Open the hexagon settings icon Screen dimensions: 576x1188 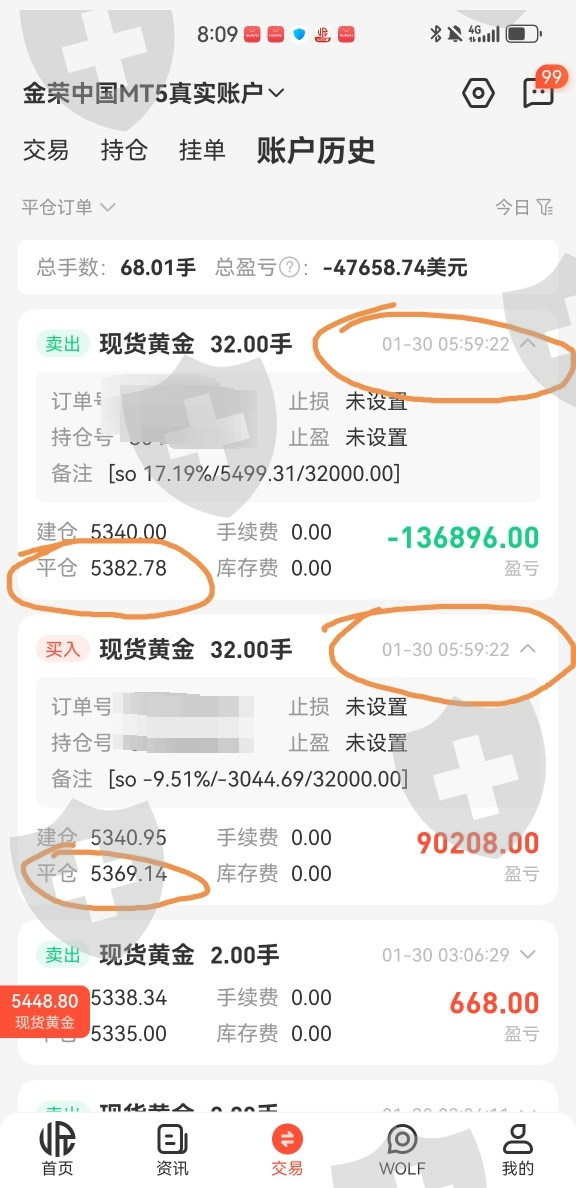(x=478, y=93)
